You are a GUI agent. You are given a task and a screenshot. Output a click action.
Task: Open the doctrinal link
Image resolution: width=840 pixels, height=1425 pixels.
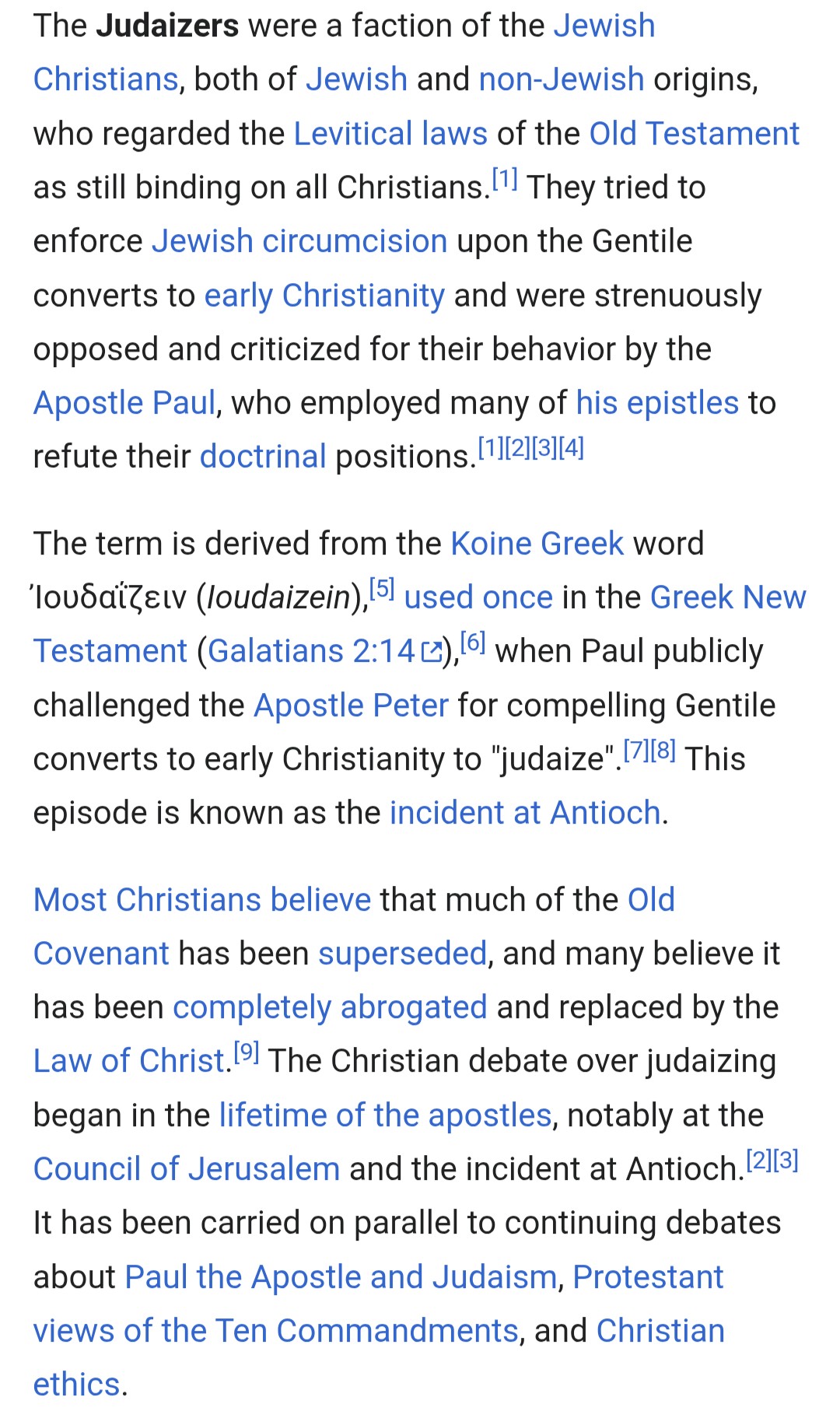click(x=263, y=457)
